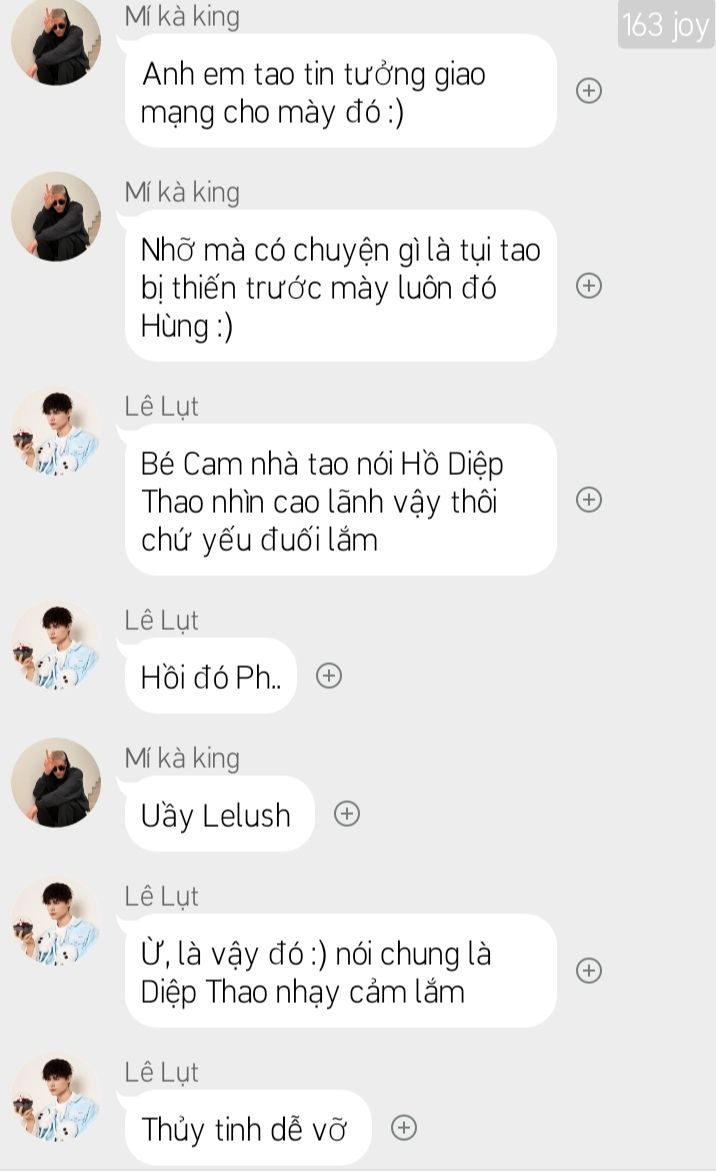Screen dimensions: 716x1172
Task: Open Lê Lụt's avatar beside "Thủy tinh dễ vỡ"
Action: (x=56, y=1097)
